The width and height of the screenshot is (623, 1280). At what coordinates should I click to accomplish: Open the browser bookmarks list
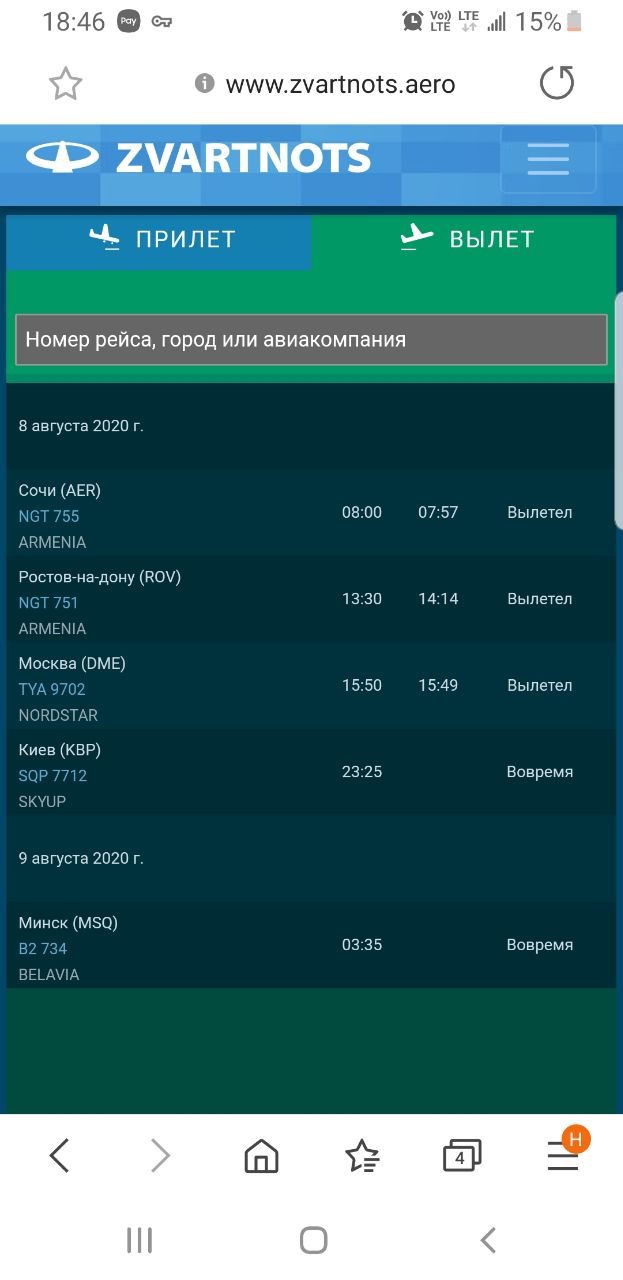click(x=362, y=1156)
